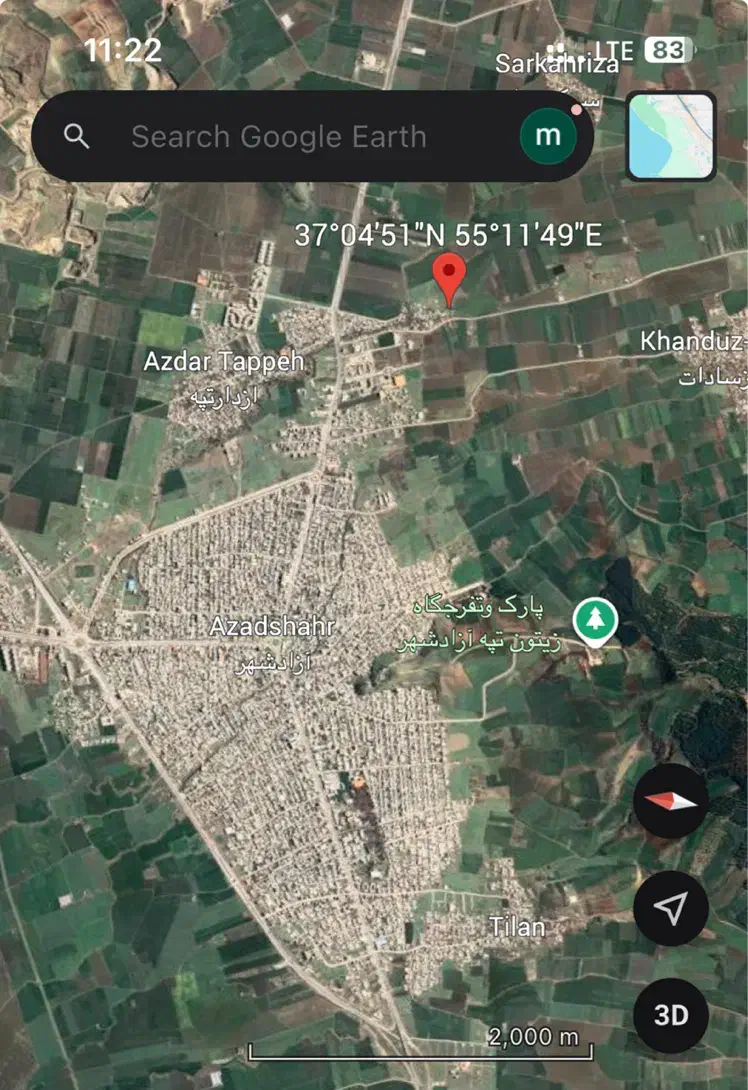This screenshot has height=1090, width=748.
Task: Select the red dropped location pin
Action: pos(450,276)
